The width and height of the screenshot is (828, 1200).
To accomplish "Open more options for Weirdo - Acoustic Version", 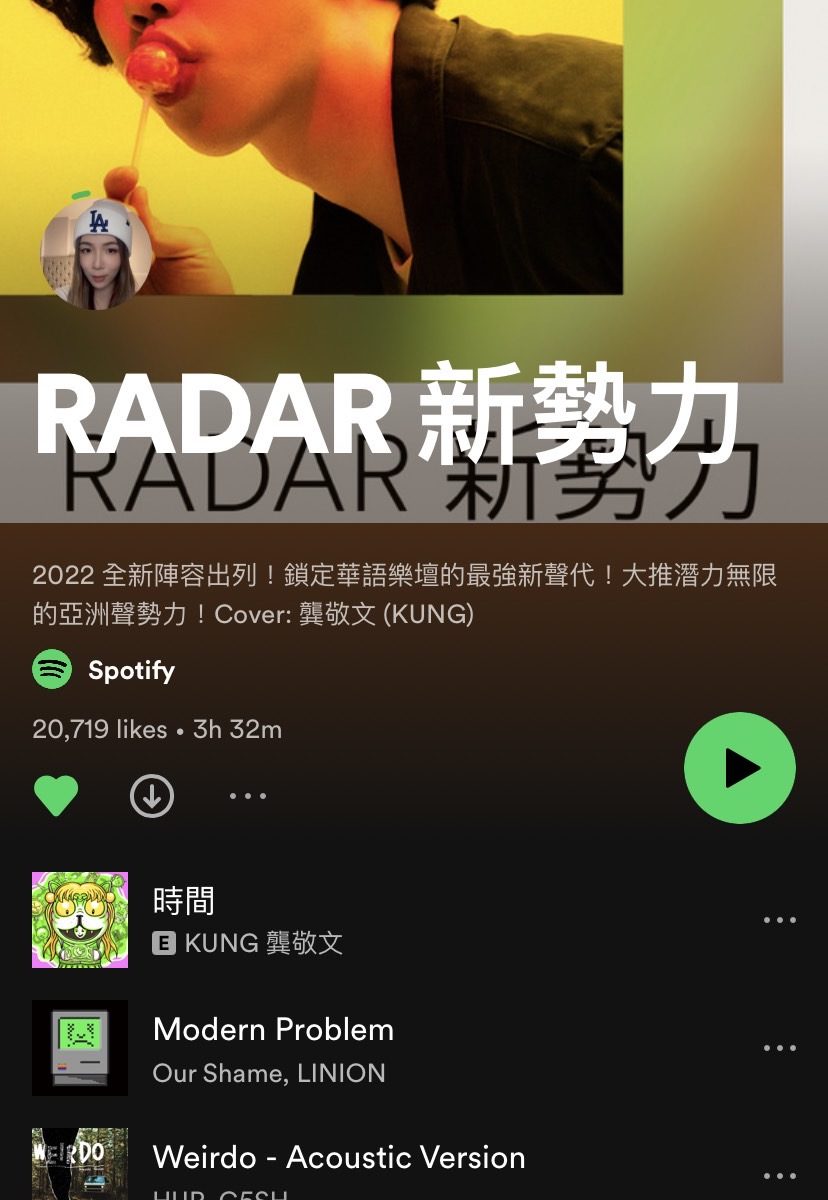I will 779,1176.
